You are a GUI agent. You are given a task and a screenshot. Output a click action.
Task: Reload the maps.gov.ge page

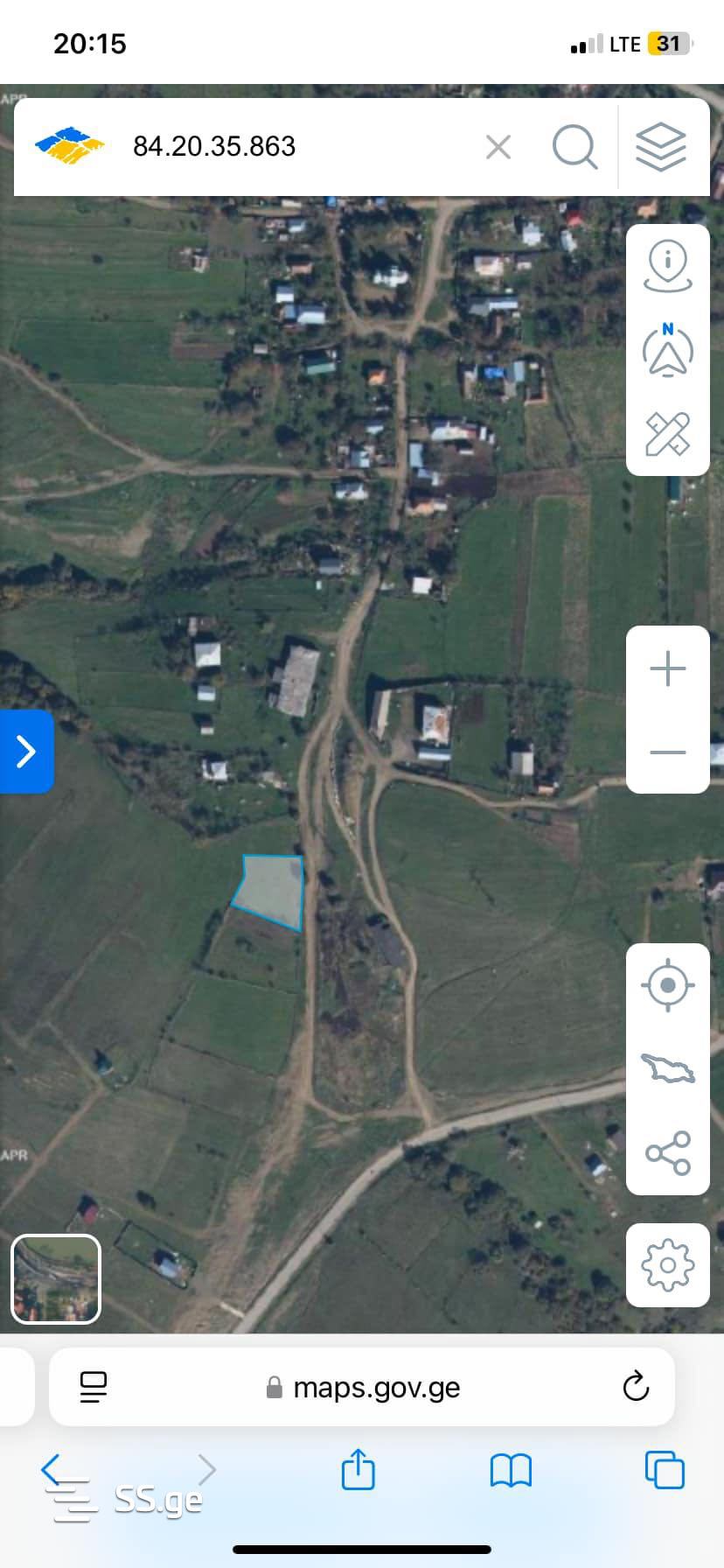pos(636,1387)
